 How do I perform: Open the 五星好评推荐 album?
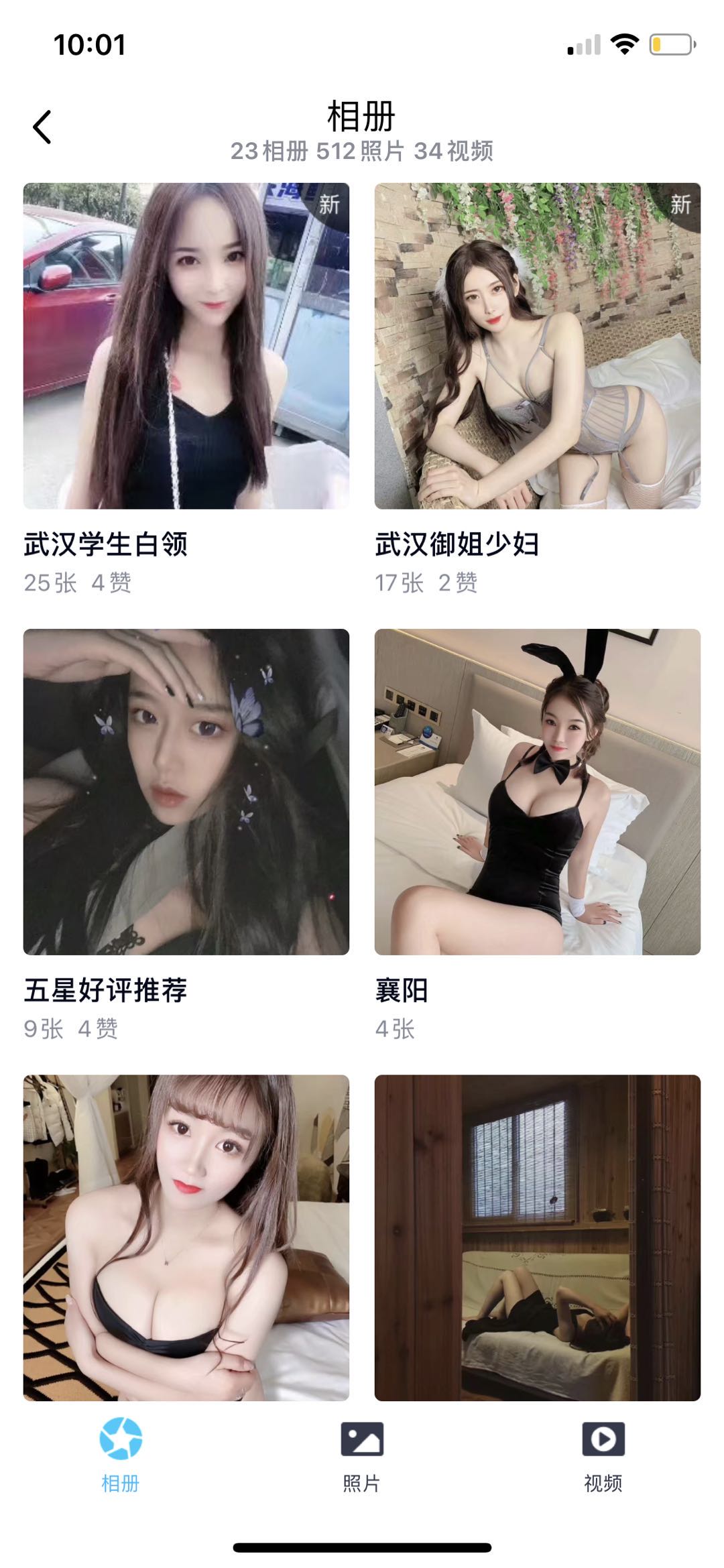pyautogui.click(x=186, y=791)
